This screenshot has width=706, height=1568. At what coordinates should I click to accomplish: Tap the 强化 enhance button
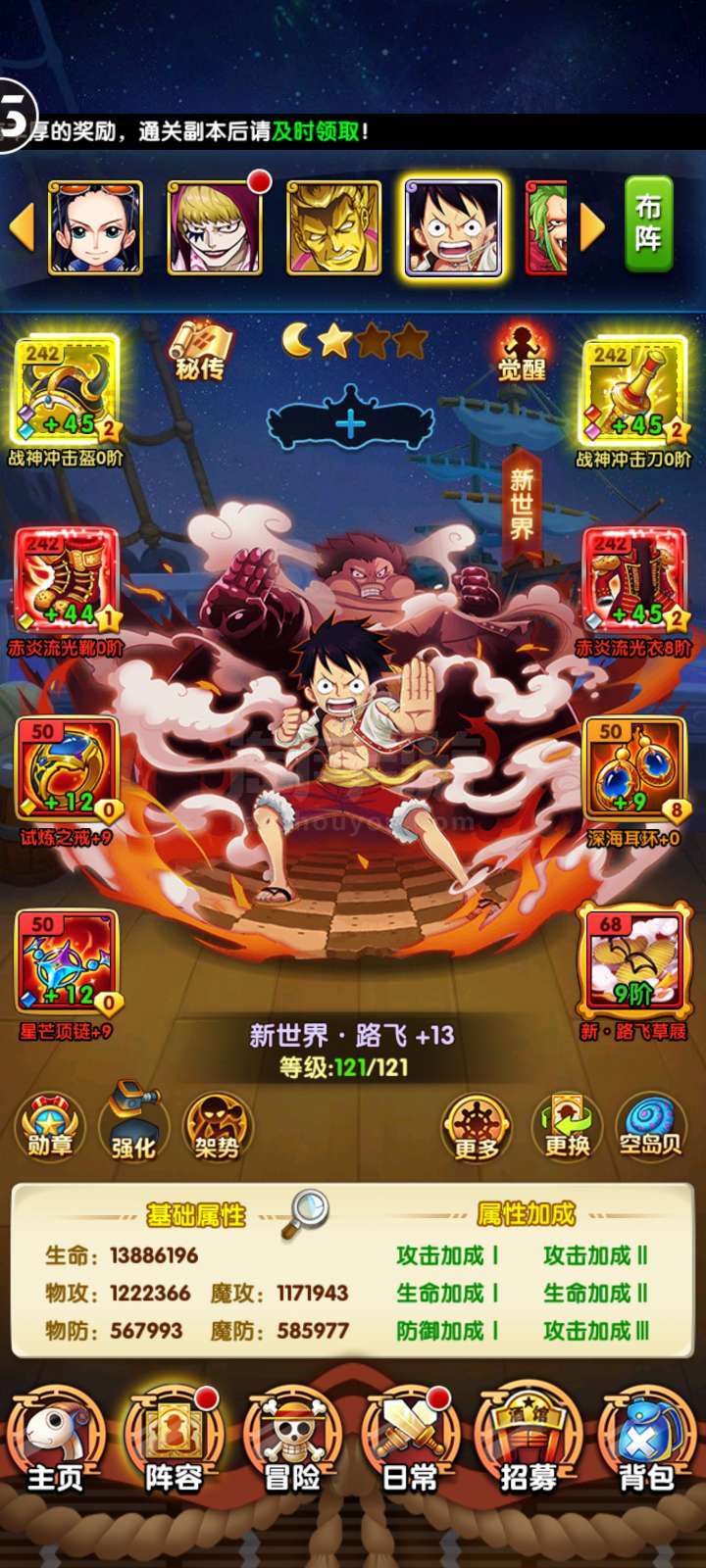(x=133, y=1123)
